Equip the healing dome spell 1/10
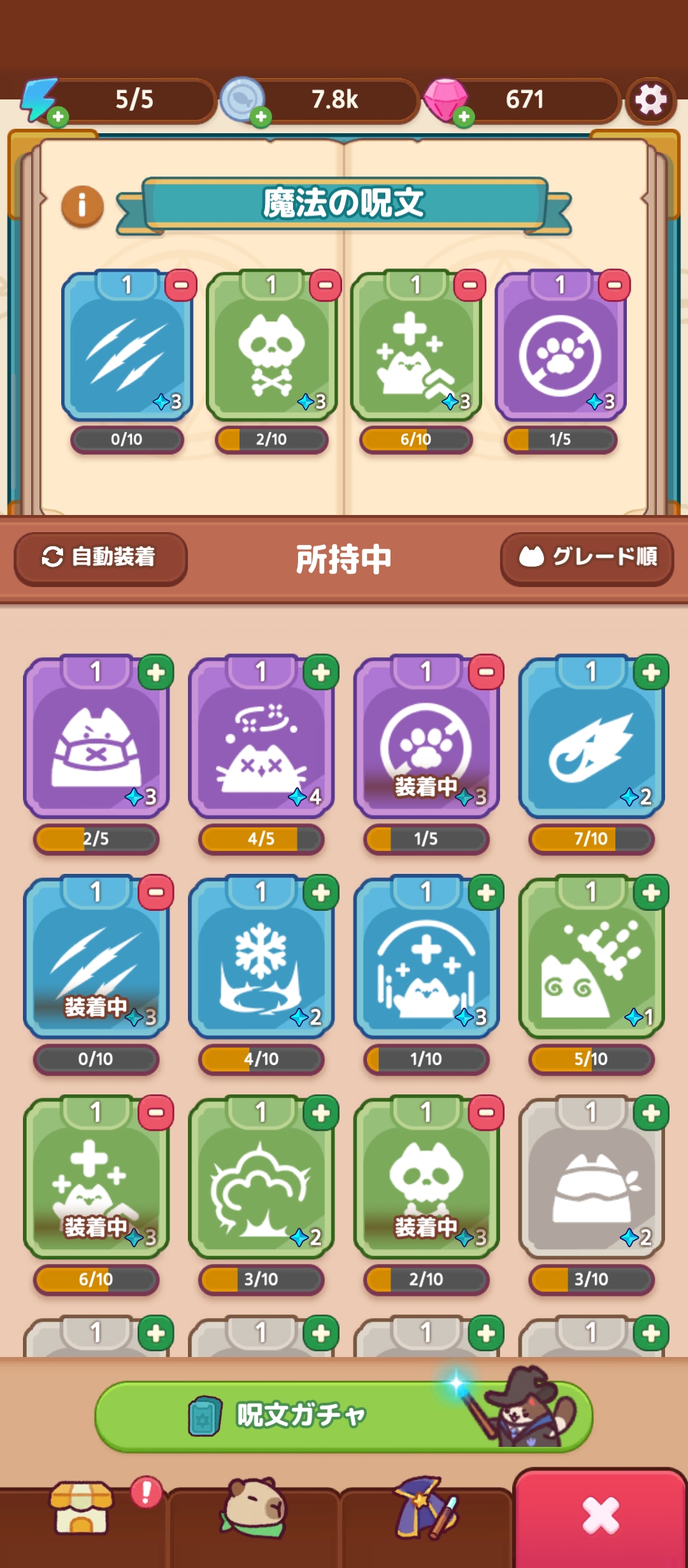Screen dimensions: 688x1568 [486, 893]
